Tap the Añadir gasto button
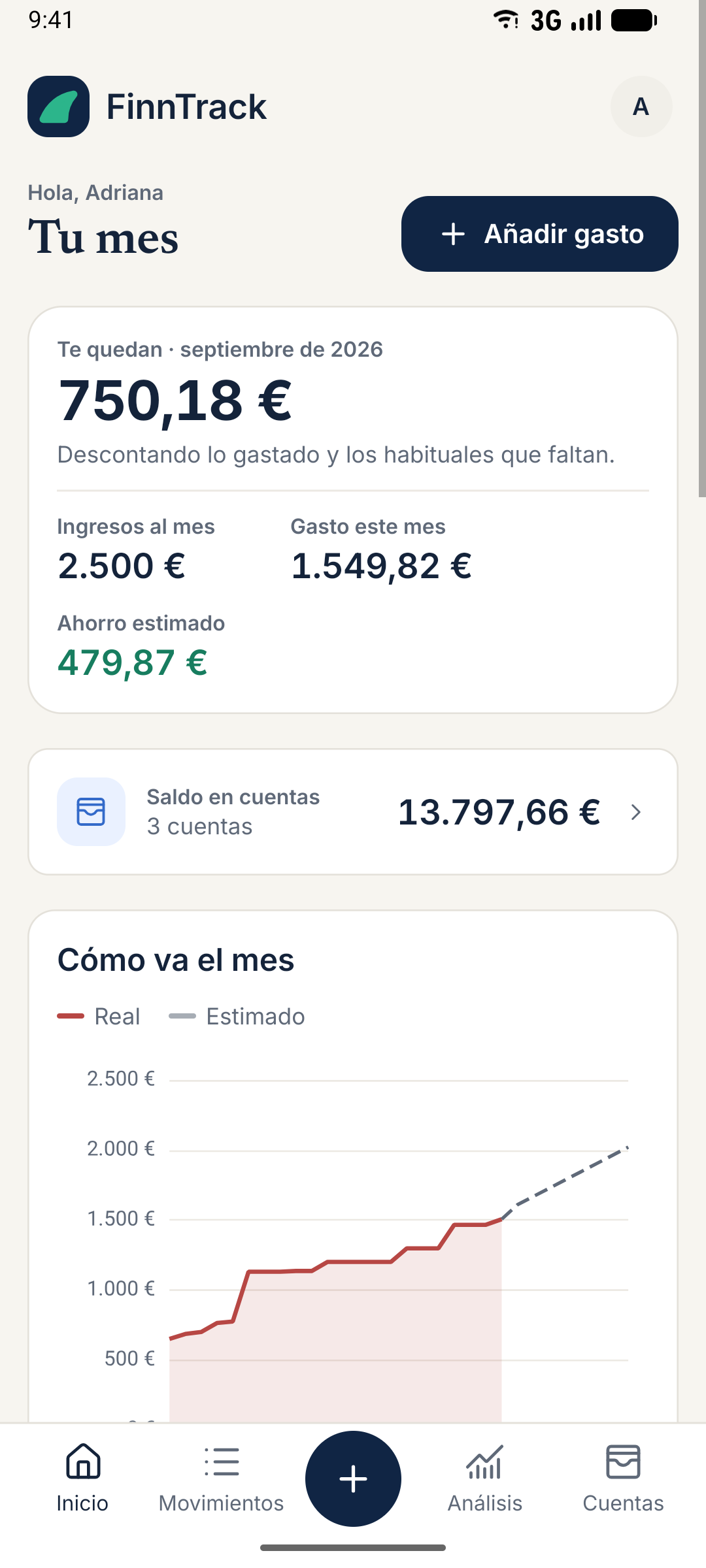Image resolution: width=706 pixels, height=1568 pixels. tap(540, 234)
